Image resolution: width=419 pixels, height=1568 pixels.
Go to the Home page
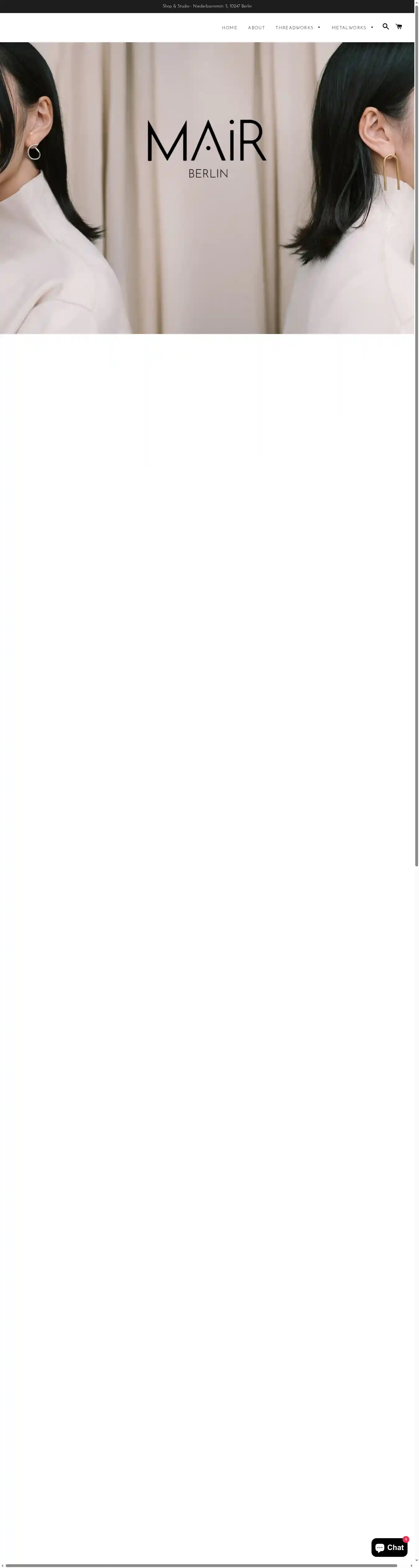pyautogui.click(x=230, y=28)
